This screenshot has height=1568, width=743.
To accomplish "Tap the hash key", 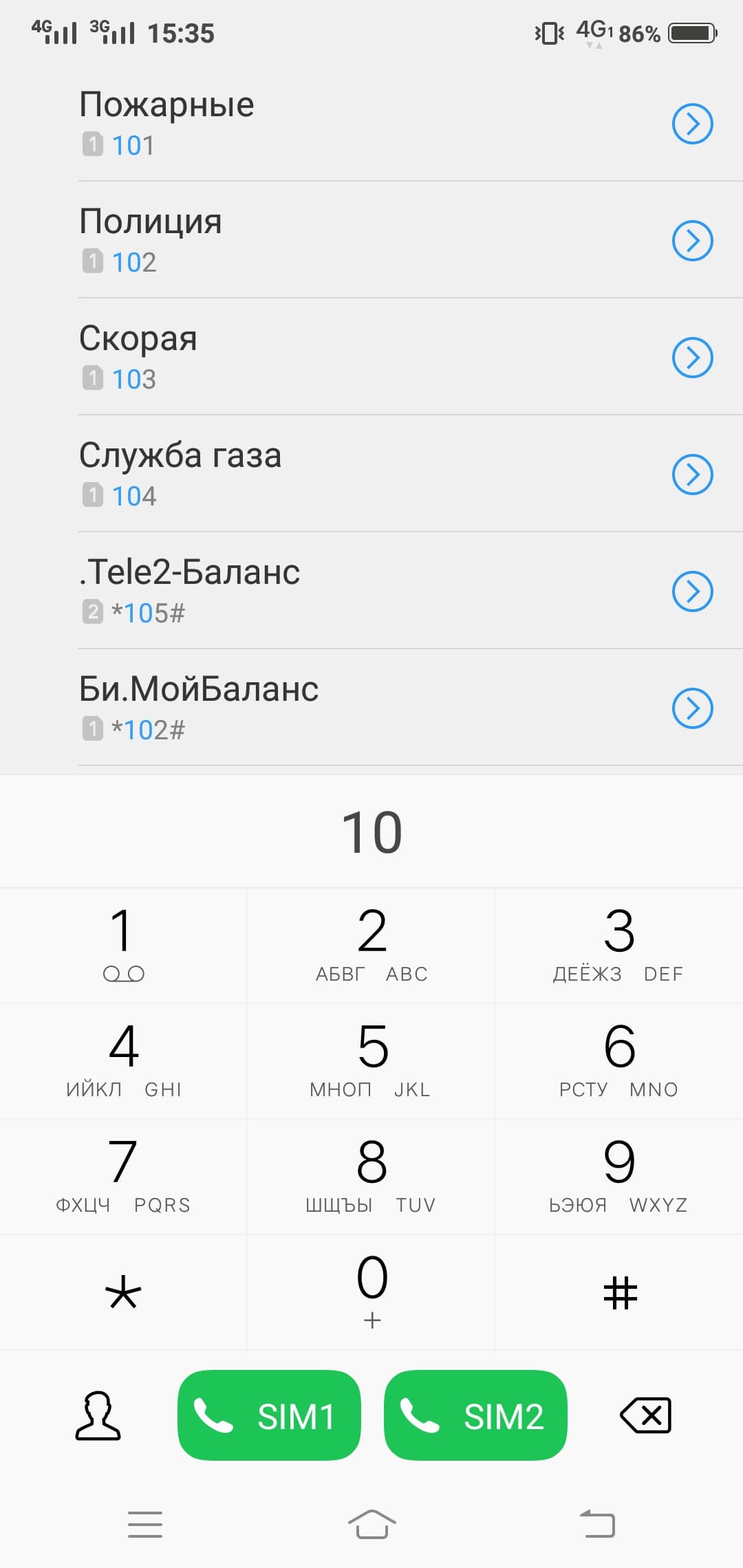I will [x=619, y=1292].
